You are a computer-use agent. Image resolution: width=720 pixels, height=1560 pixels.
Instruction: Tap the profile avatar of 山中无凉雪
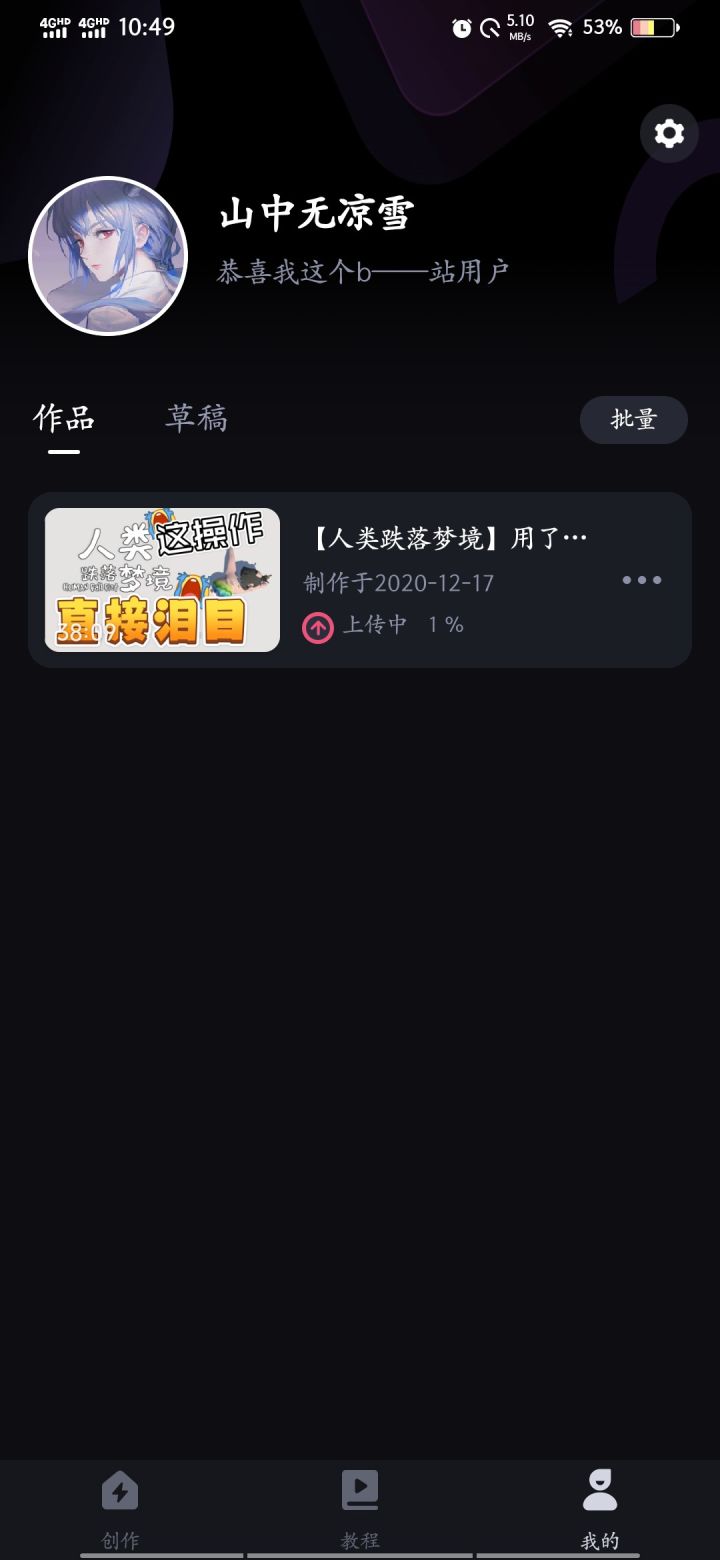tap(108, 255)
